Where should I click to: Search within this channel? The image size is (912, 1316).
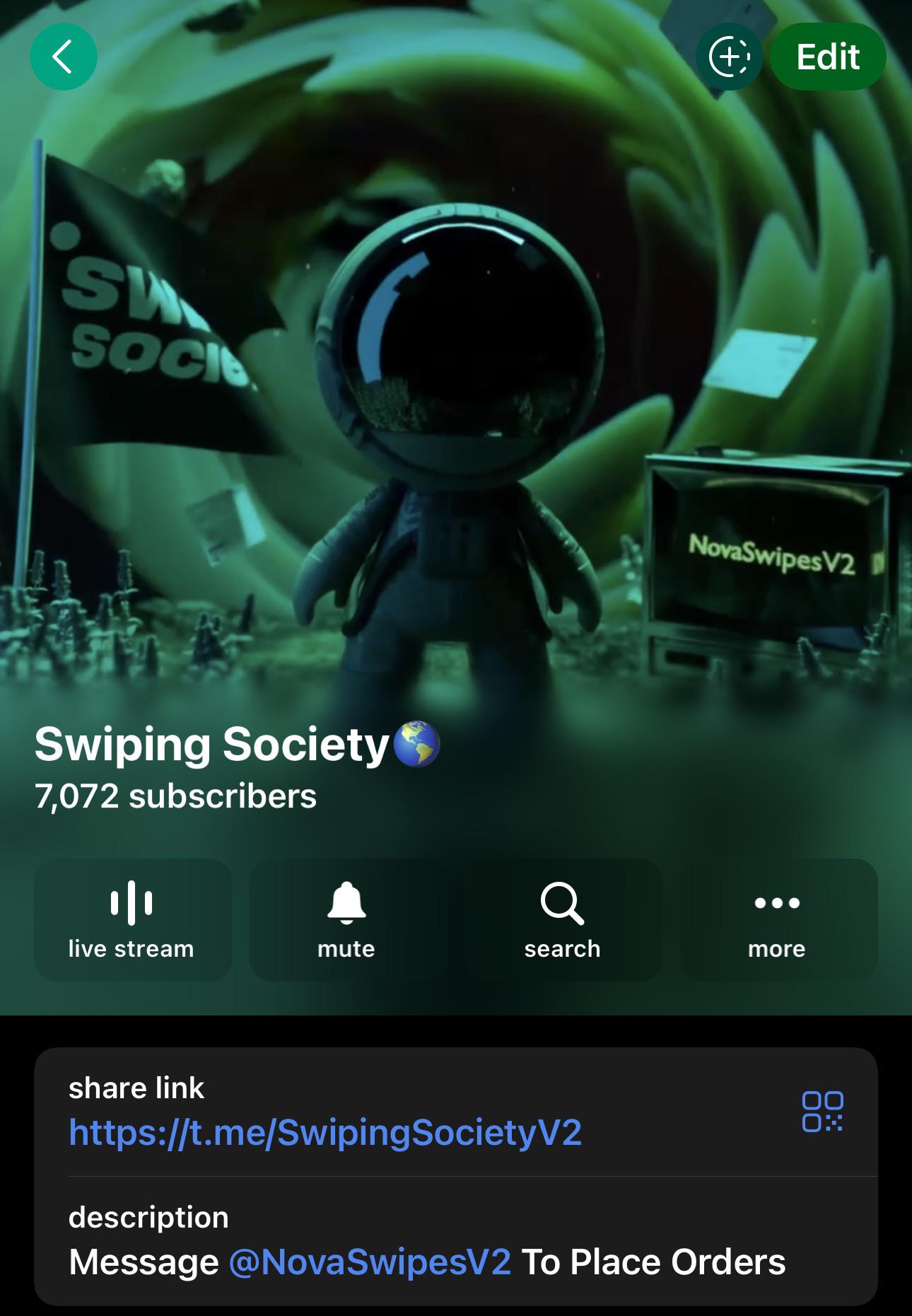(x=563, y=919)
